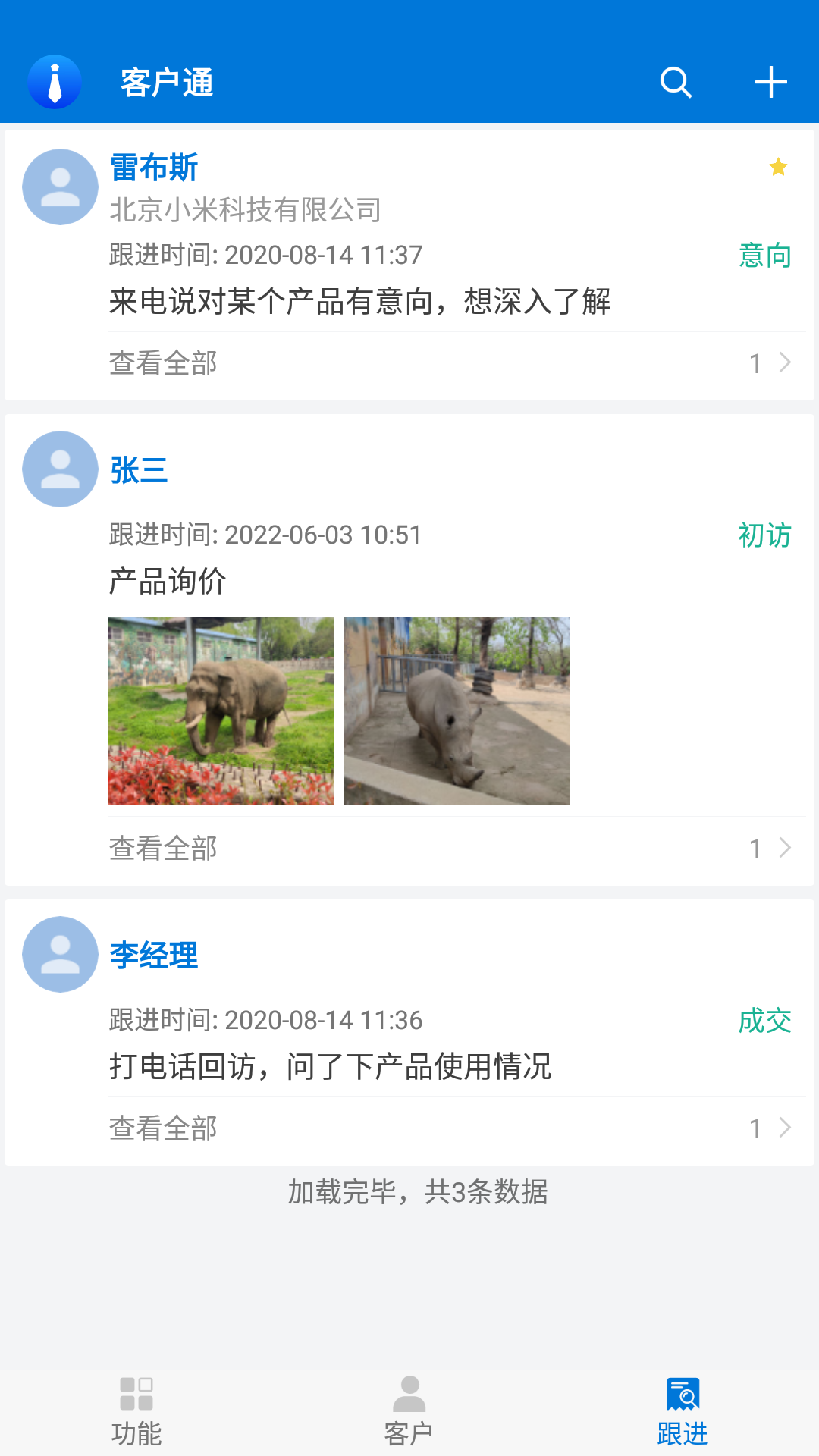
Task: Expand 张三's record using the arrow
Action: pyautogui.click(x=784, y=848)
